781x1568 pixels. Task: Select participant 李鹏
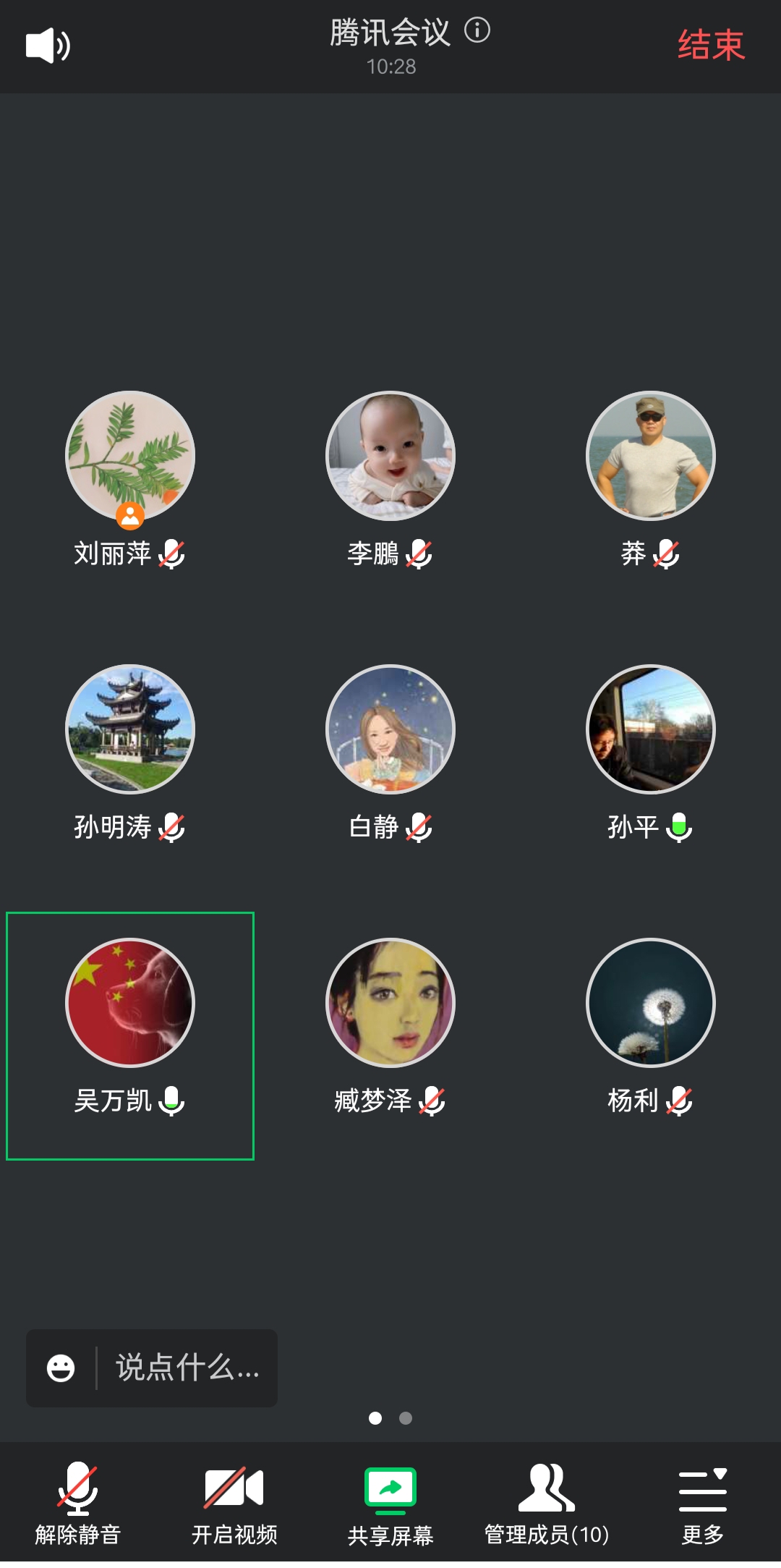(x=390, y=457)
